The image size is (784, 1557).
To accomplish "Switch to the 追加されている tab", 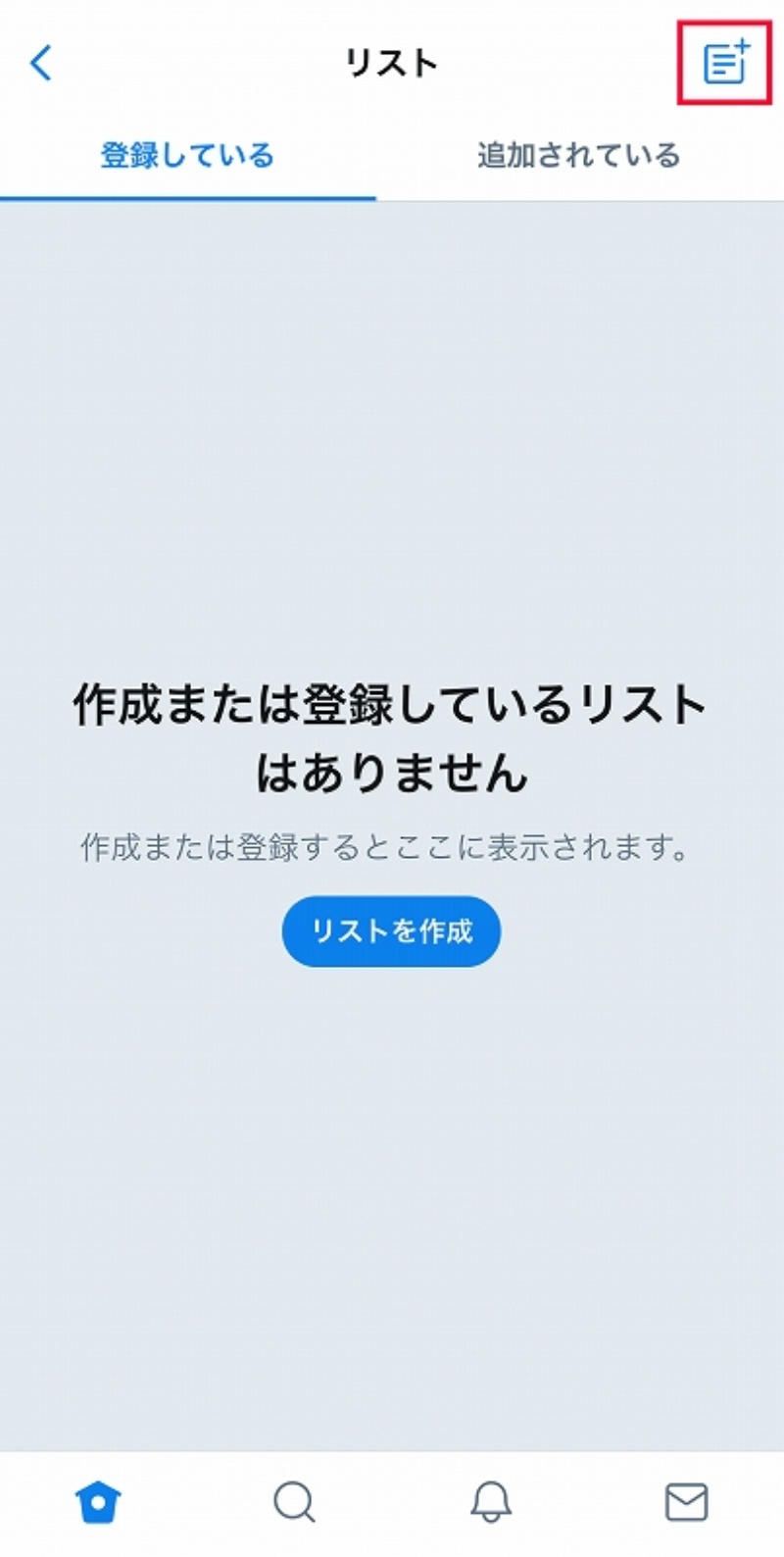I will [579, 156].
